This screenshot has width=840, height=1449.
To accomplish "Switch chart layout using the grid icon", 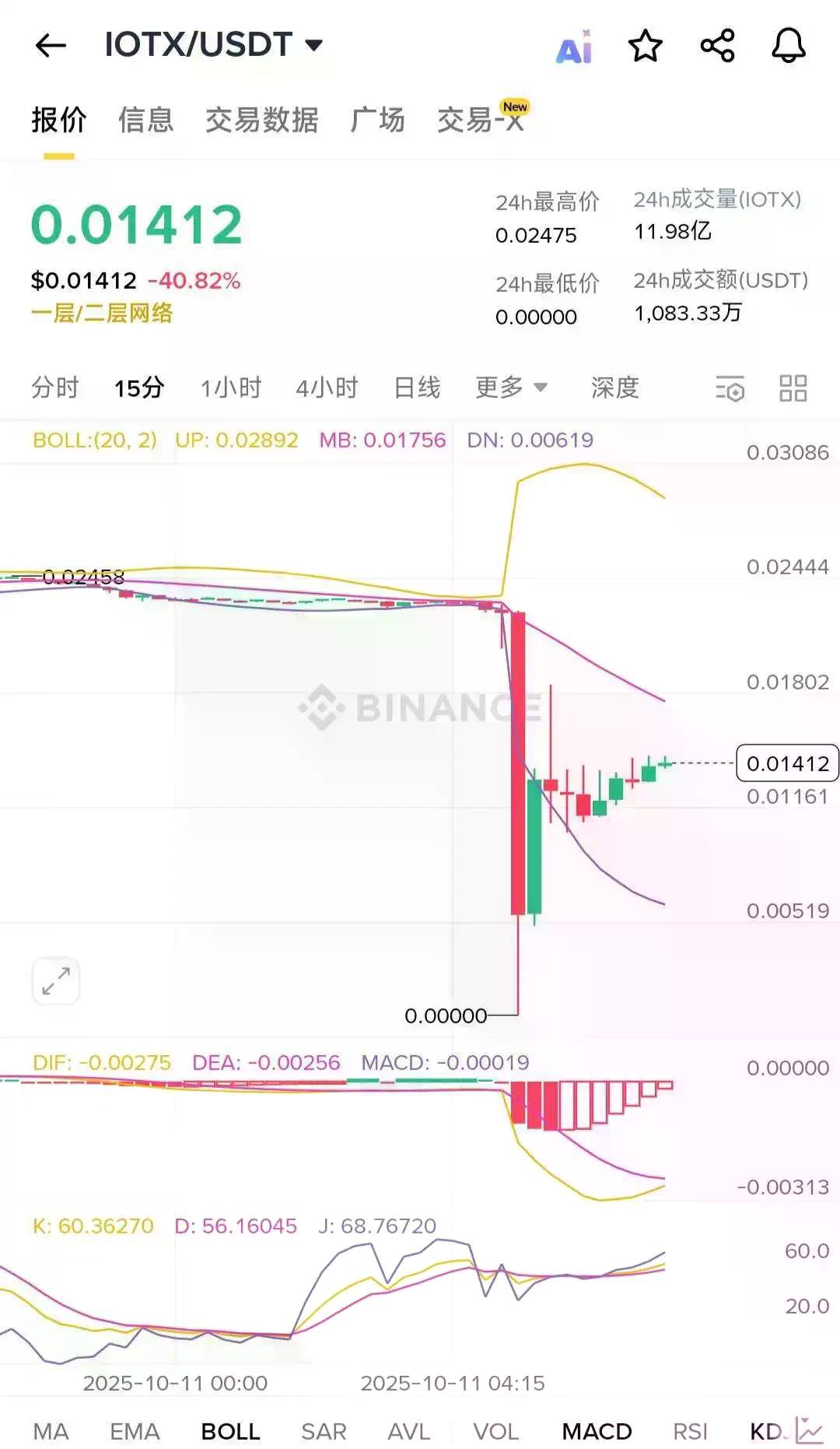I will point(793,388).
